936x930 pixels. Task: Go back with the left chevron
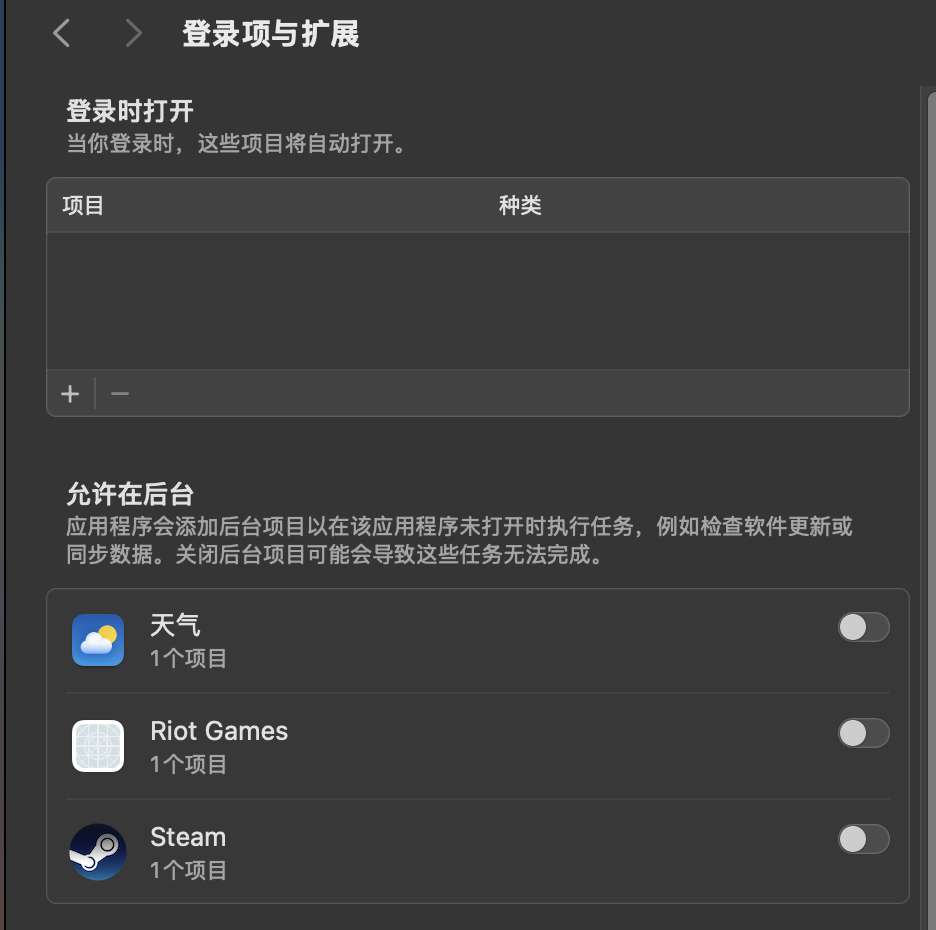(x=61, y=33)
